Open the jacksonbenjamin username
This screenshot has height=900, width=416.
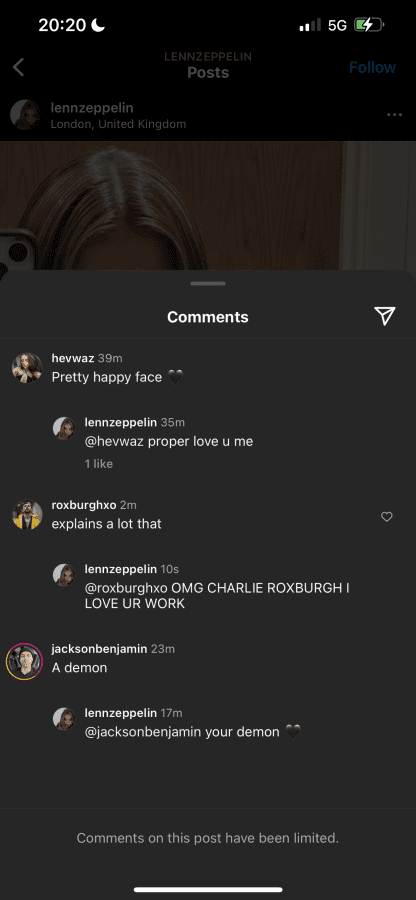coord(99,649)
